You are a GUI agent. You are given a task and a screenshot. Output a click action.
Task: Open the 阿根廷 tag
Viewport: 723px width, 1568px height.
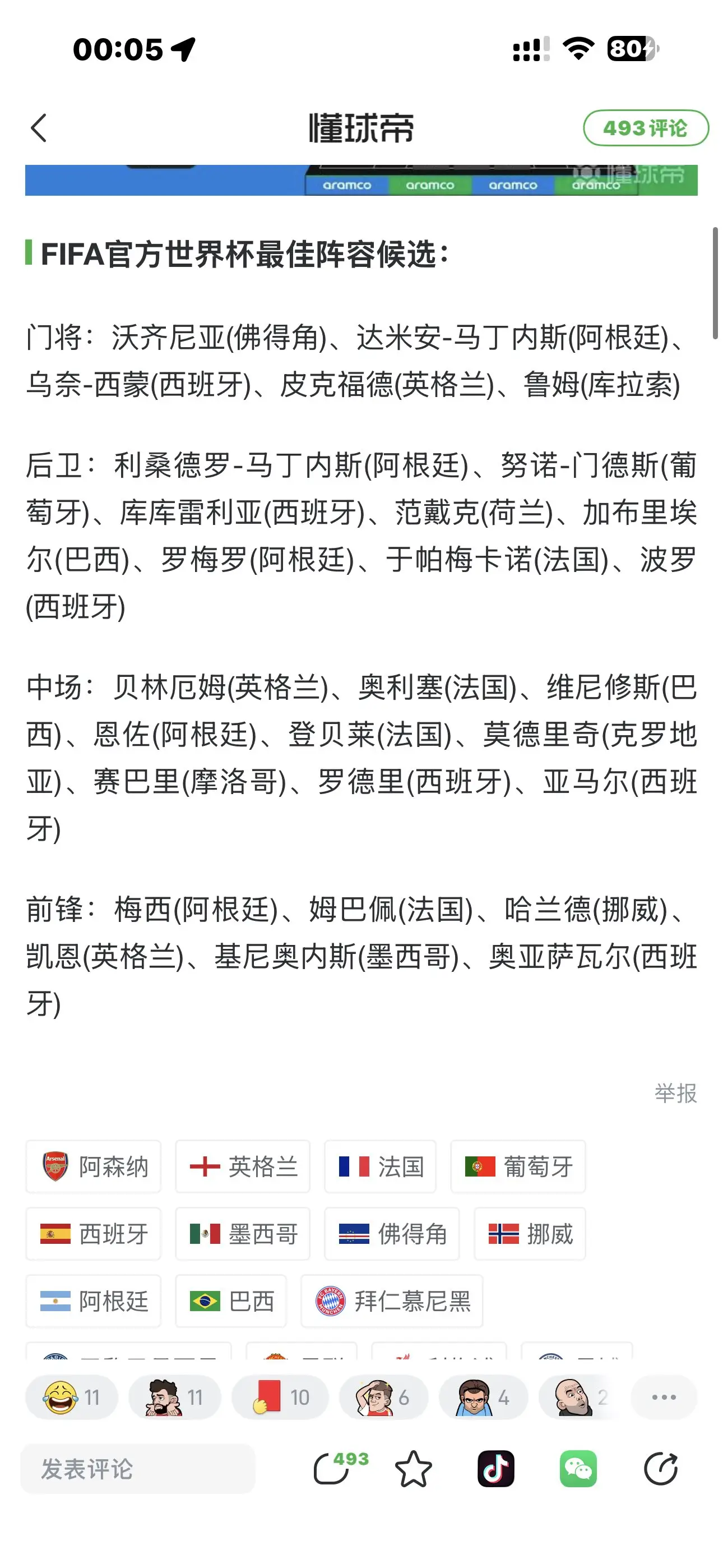tap(93, 1301)
